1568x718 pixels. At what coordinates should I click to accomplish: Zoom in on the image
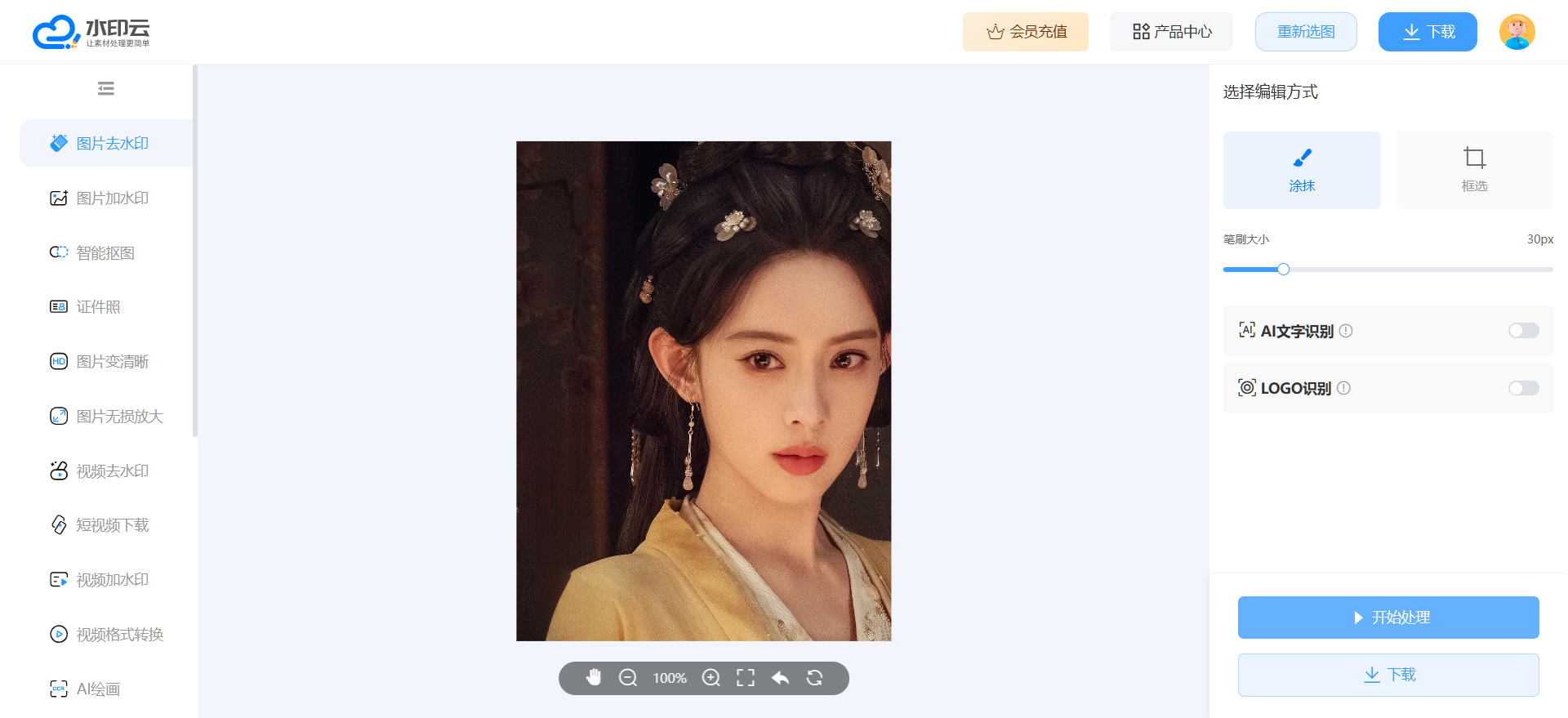pos(710,678)
